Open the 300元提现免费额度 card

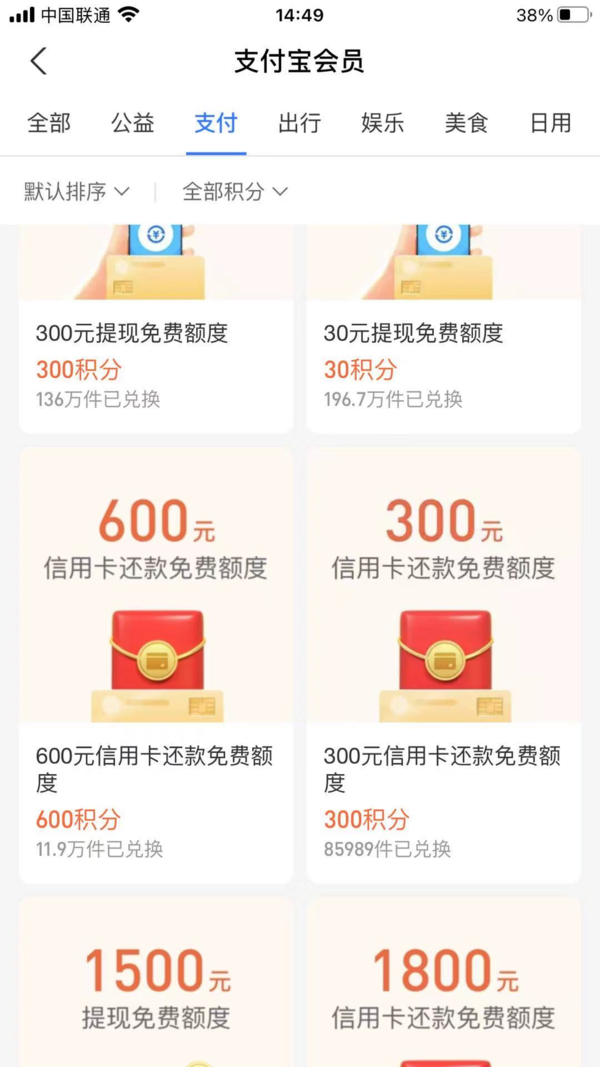[x=156, y=330]
